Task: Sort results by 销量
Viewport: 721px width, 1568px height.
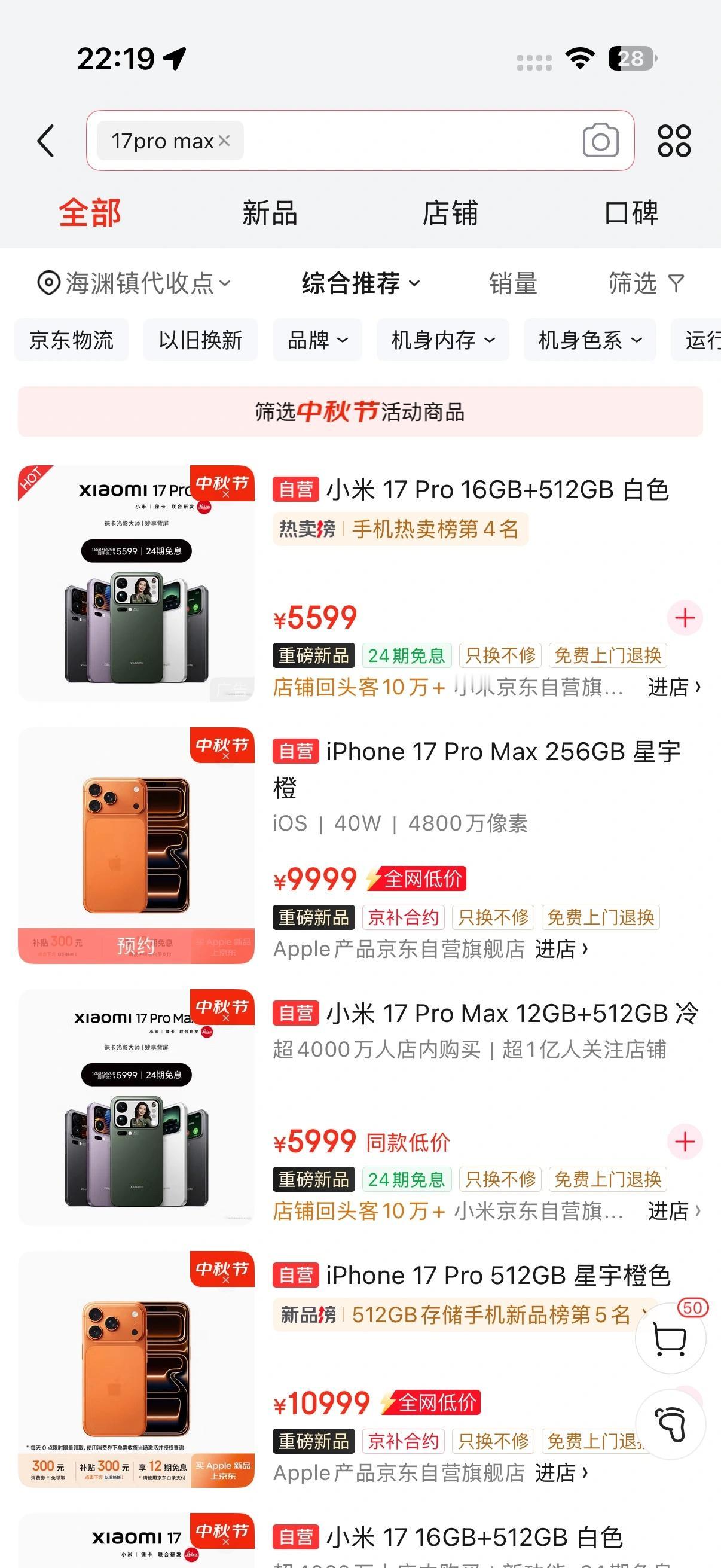Action: click(x=513, y=283)
